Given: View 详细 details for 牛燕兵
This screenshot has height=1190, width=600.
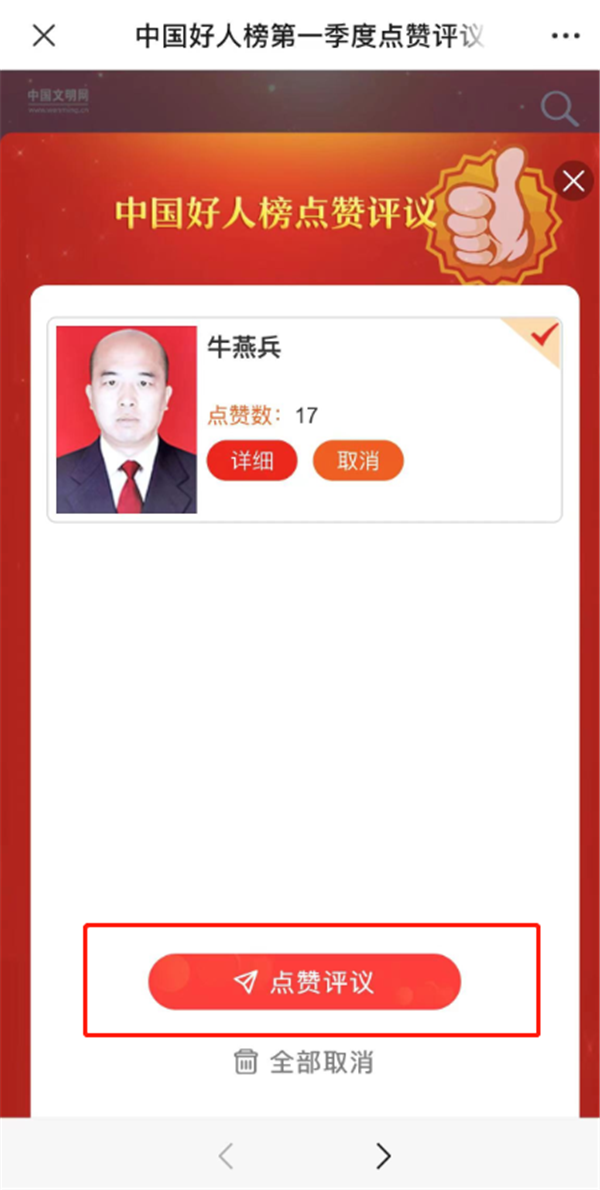Looking at the screenshot, I should pyautogui.click(x=252, y=461).
